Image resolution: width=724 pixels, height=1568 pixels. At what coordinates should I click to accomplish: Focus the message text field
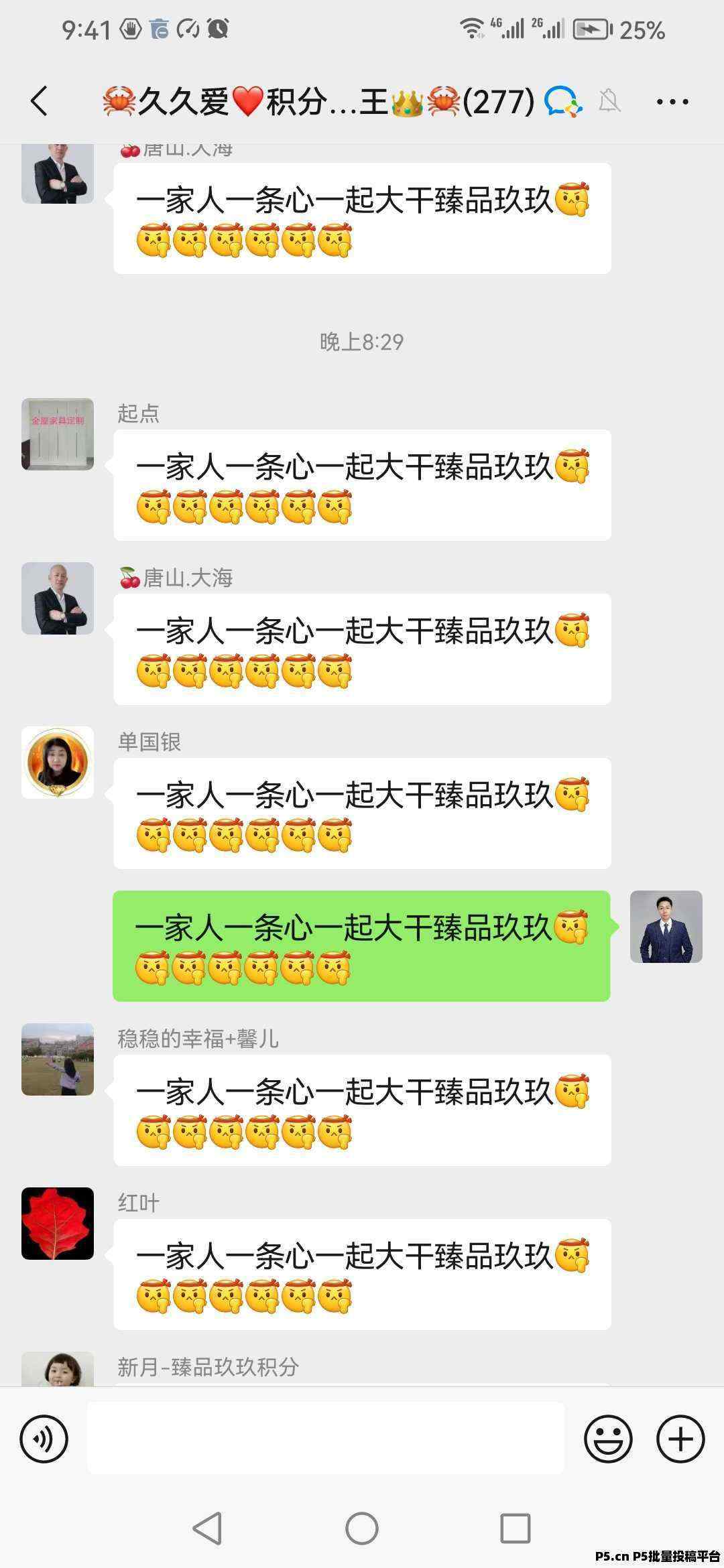[x=326, y=1438]
